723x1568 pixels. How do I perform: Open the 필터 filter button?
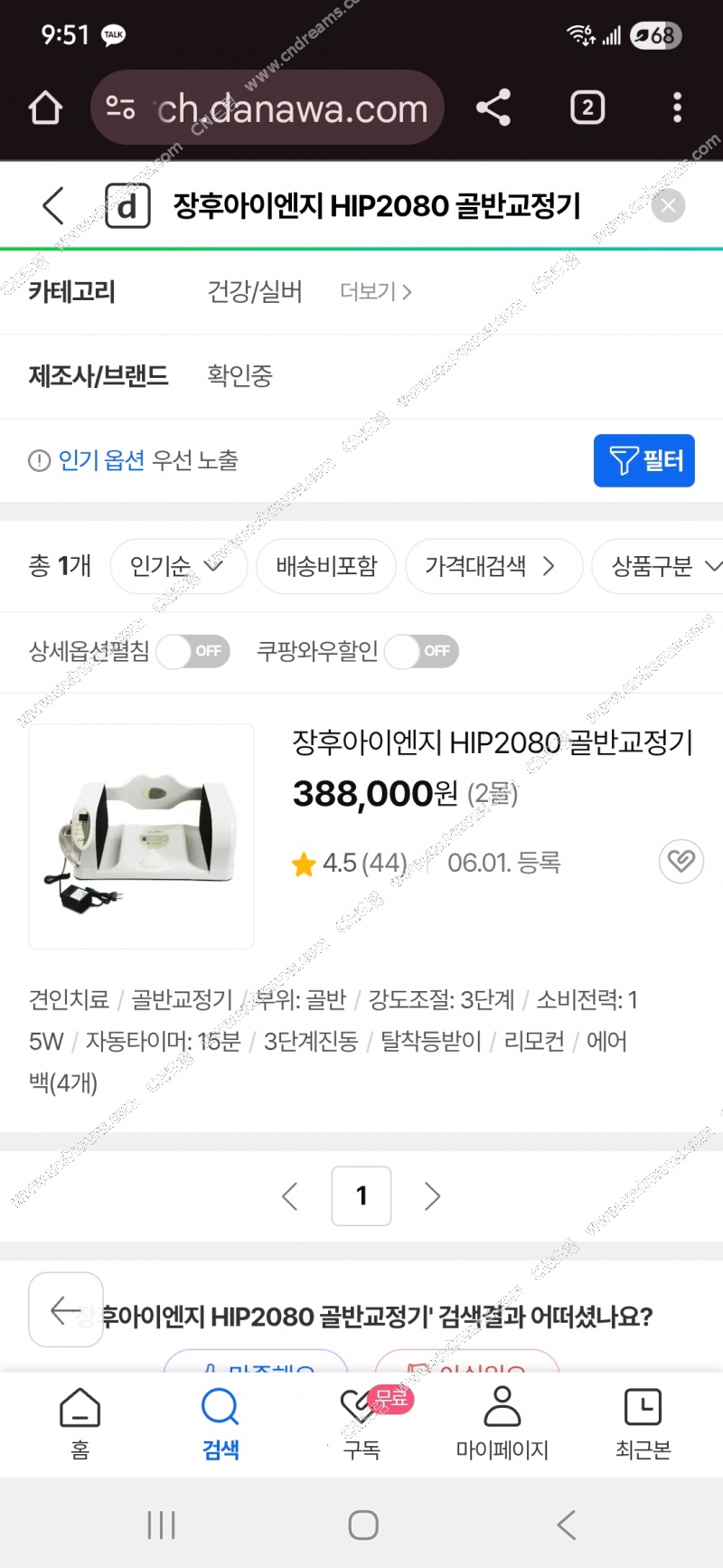pos(643,460)
